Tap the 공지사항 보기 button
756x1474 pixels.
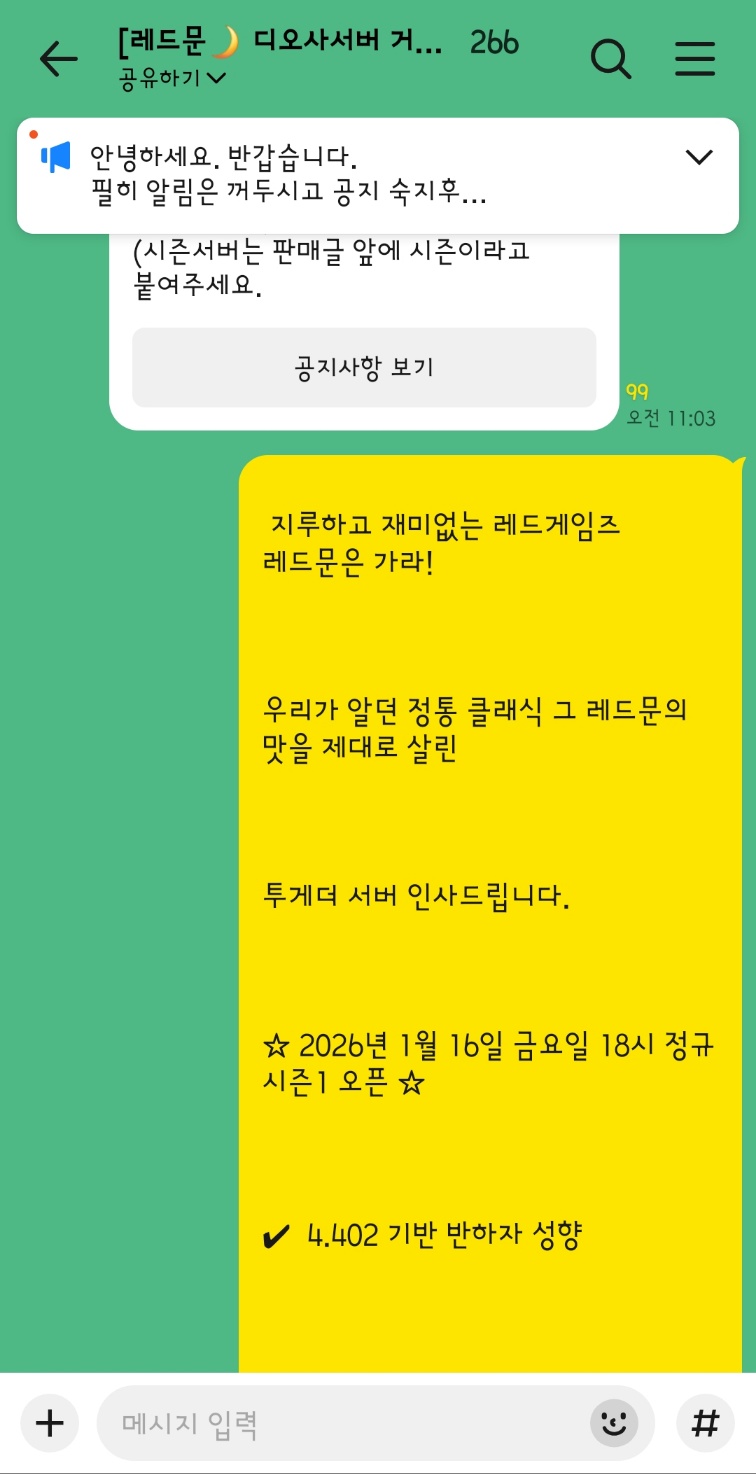[364, 367]
